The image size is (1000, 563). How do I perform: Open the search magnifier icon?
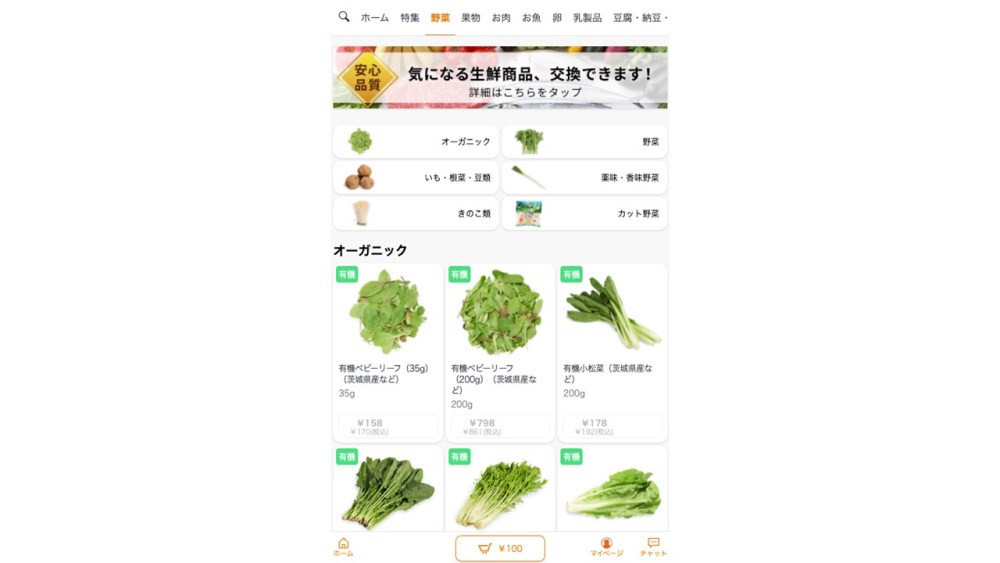point(344,17)
